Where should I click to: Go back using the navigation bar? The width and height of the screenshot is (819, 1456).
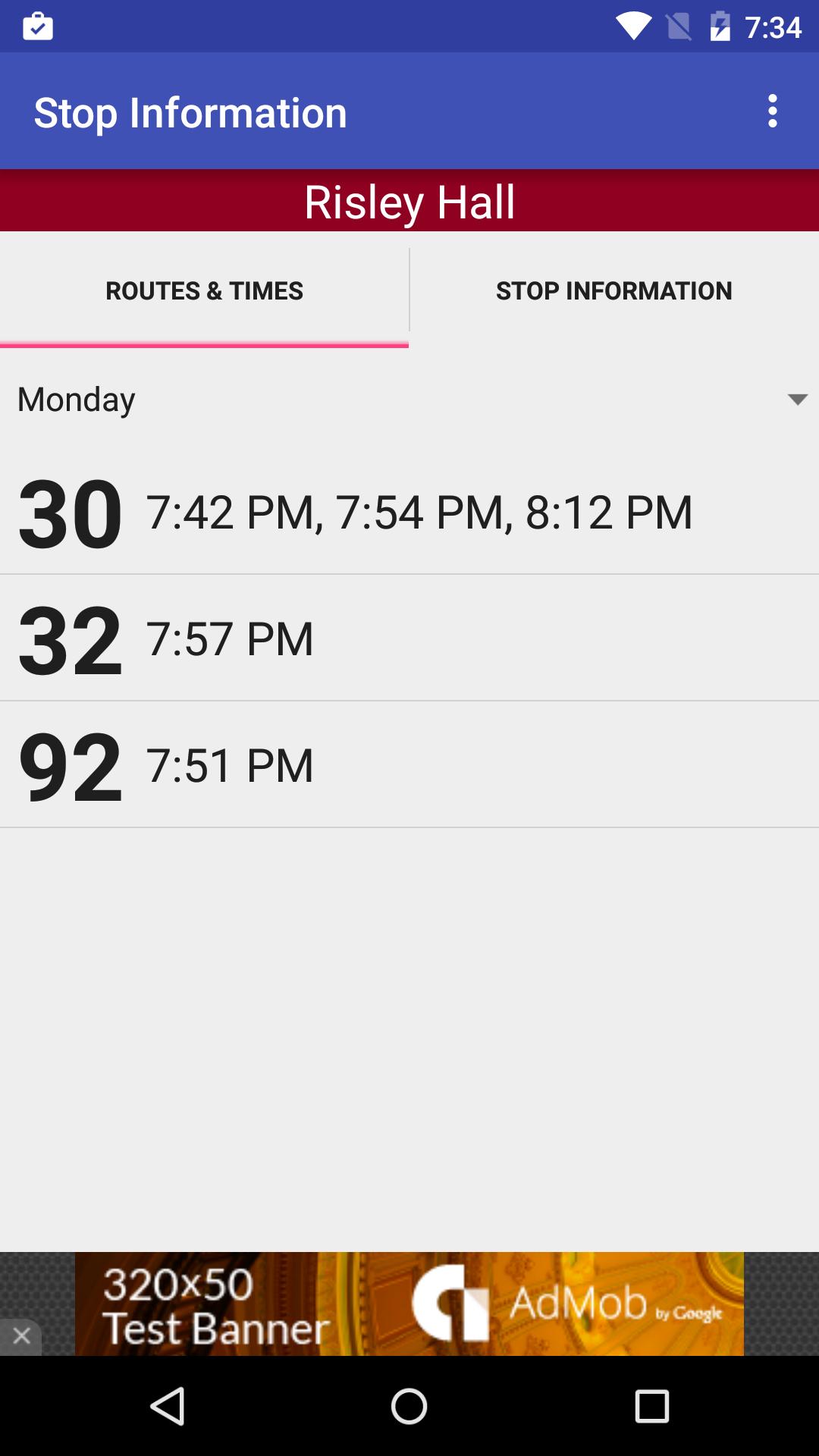coord(168,1407)
